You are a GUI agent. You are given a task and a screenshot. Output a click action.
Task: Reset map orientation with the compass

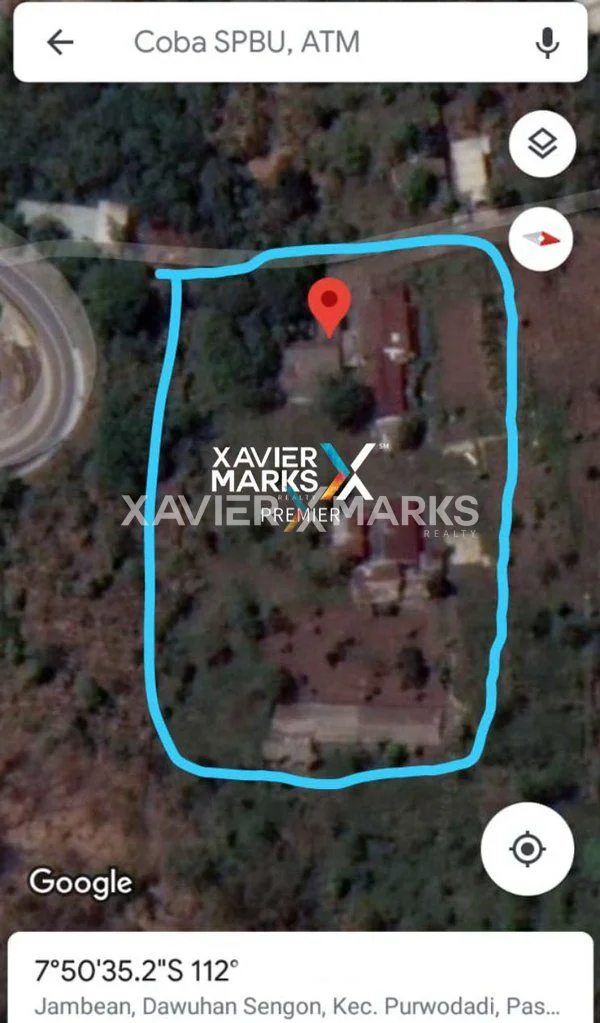click(x=541, y=240)
